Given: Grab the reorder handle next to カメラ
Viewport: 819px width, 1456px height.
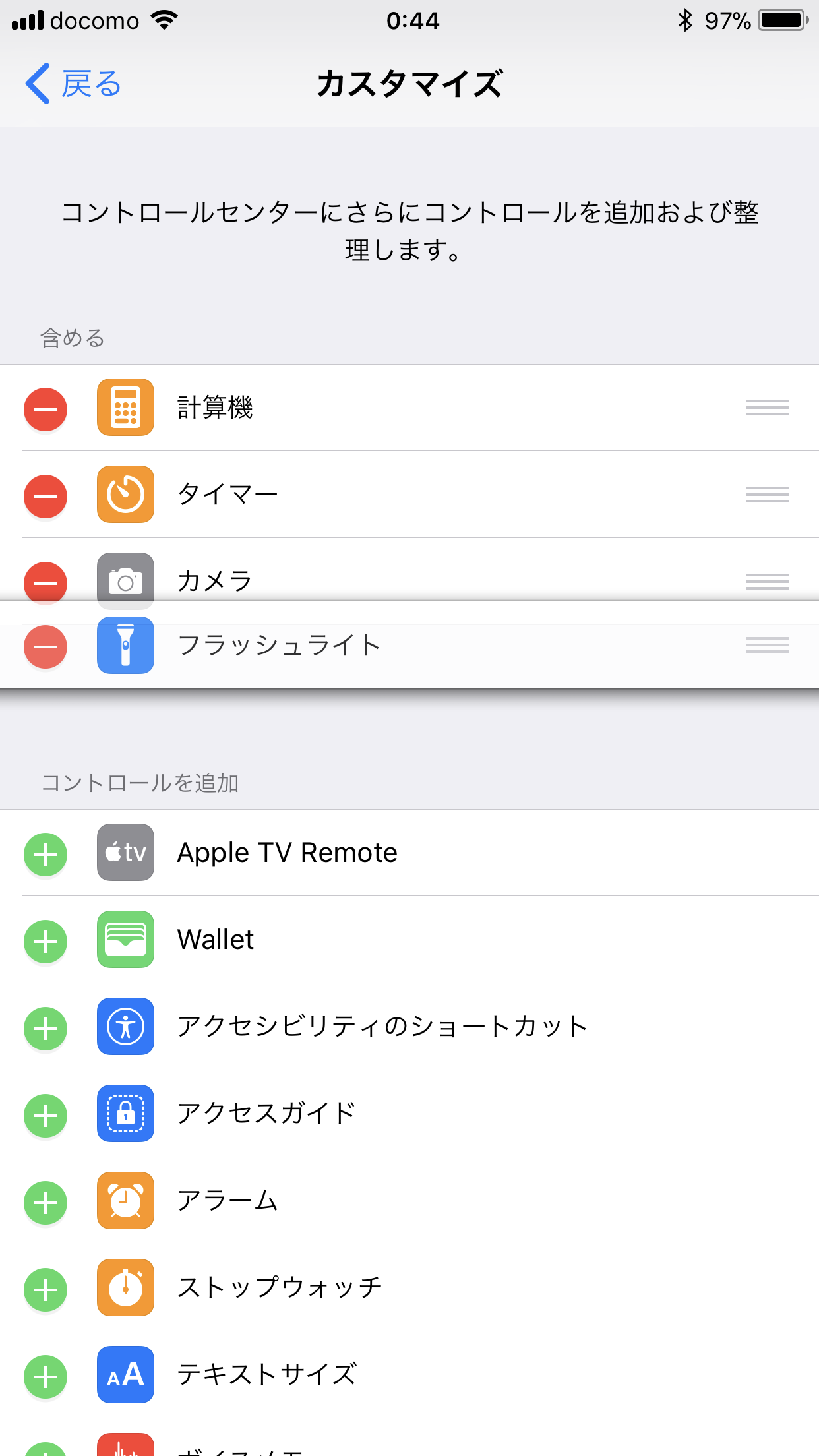Looking at the screenshot, I should 767,581.
